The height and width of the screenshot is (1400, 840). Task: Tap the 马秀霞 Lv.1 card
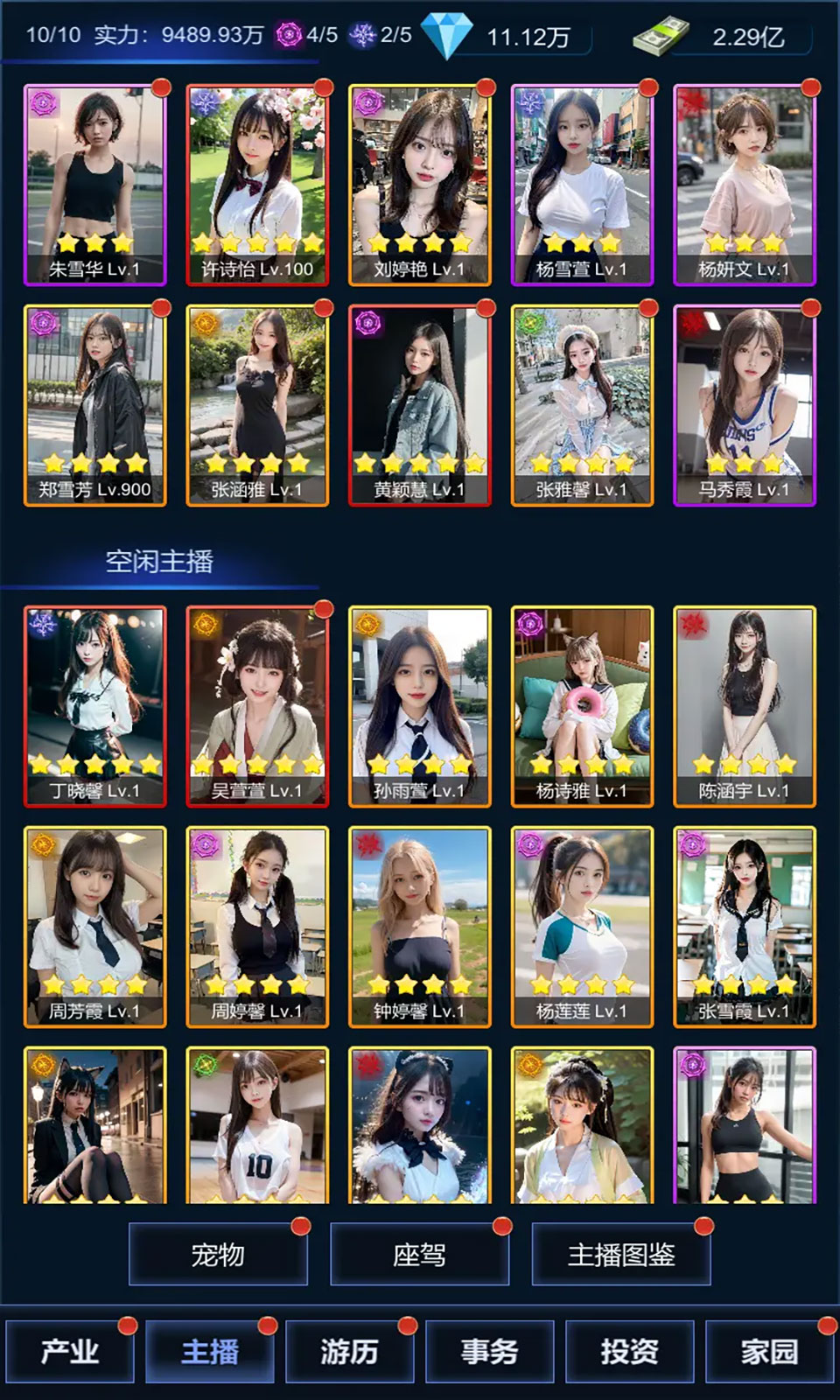click(x=745, y=405)
